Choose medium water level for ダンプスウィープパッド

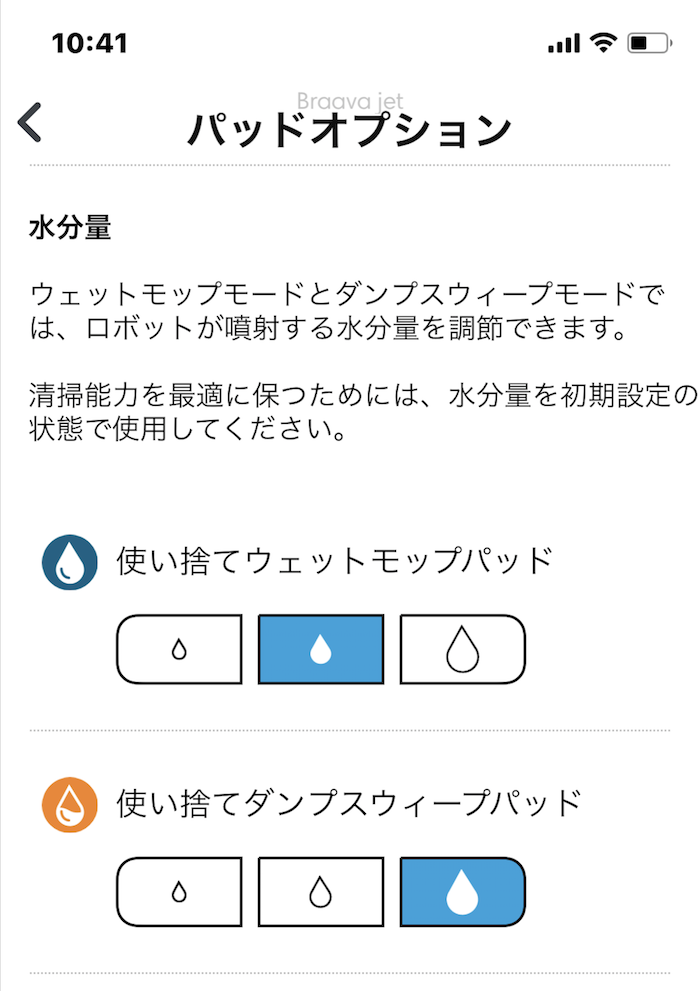click(x=320, y=891)
